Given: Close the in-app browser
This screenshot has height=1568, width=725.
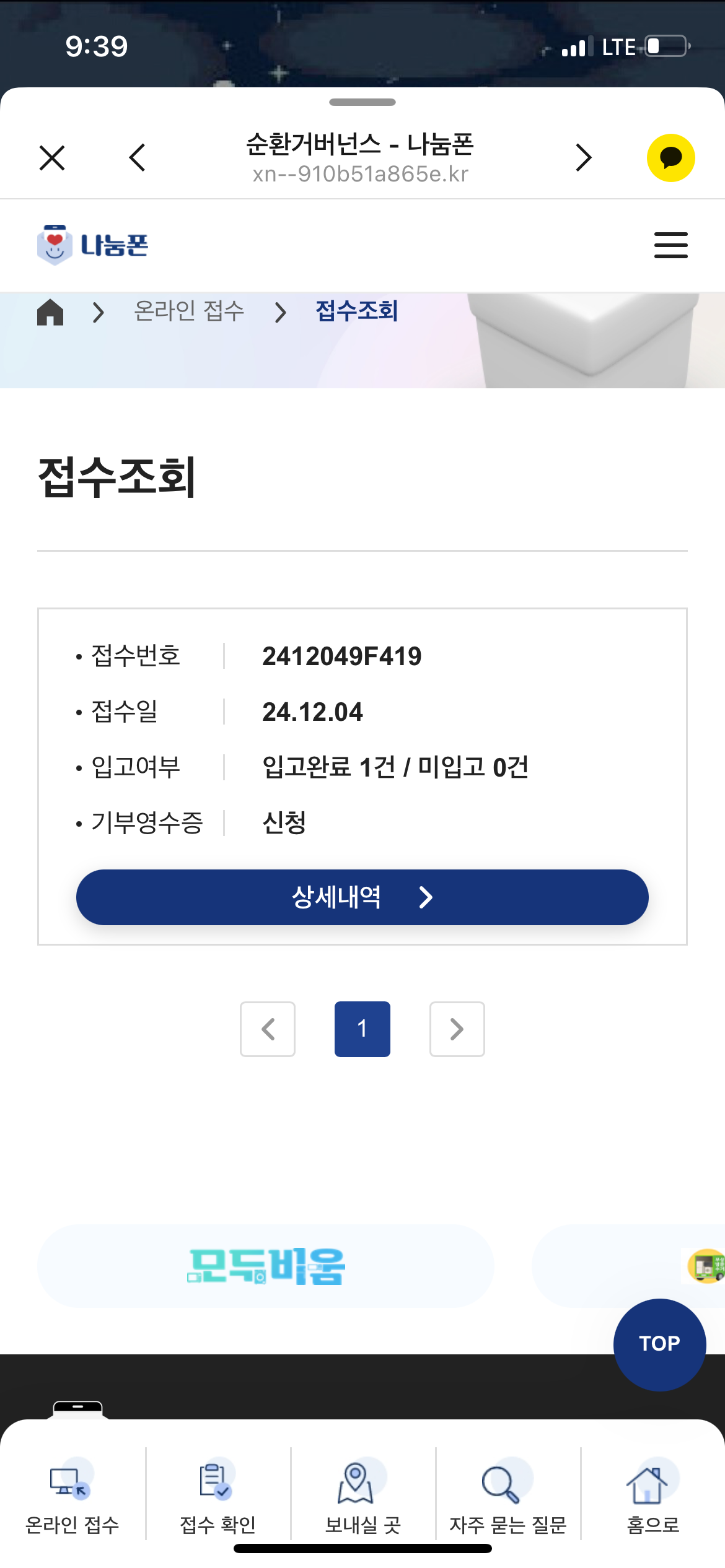Looking at the screenshot, I should pyautogui.click(x=52, y=158).
